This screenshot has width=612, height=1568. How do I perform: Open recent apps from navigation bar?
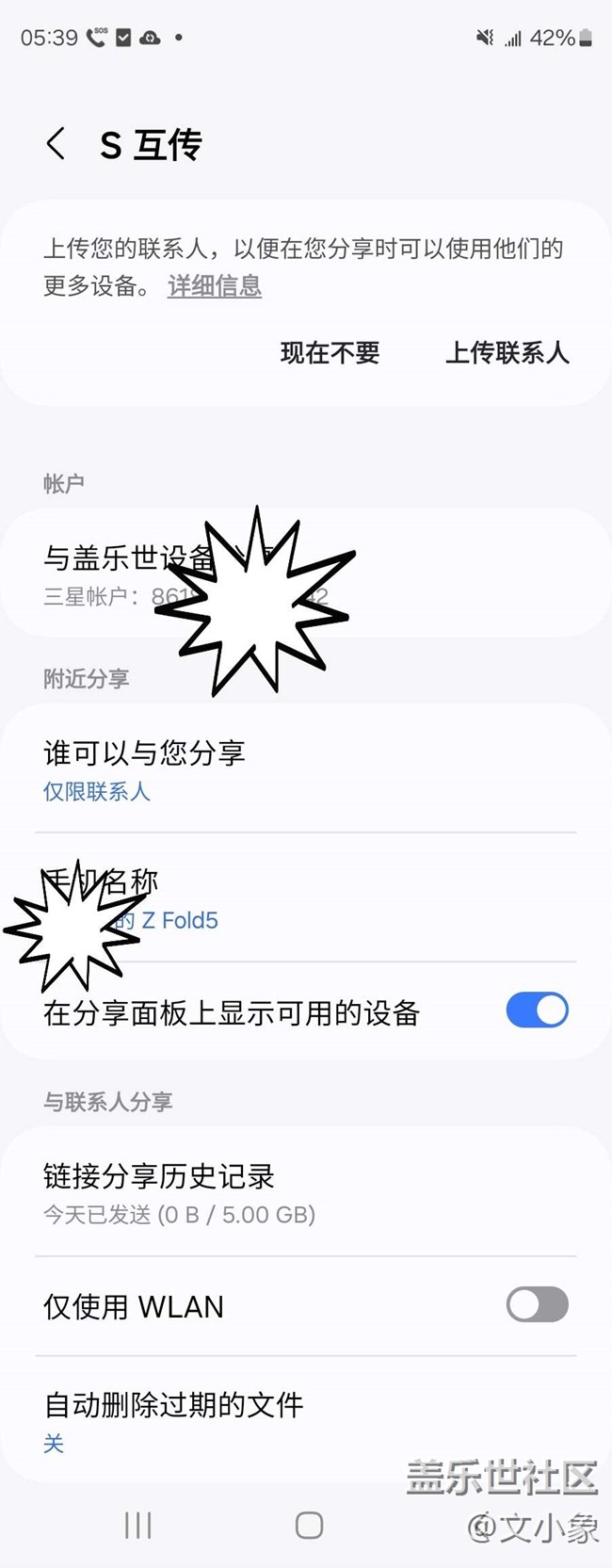(x=138, y=1526)
